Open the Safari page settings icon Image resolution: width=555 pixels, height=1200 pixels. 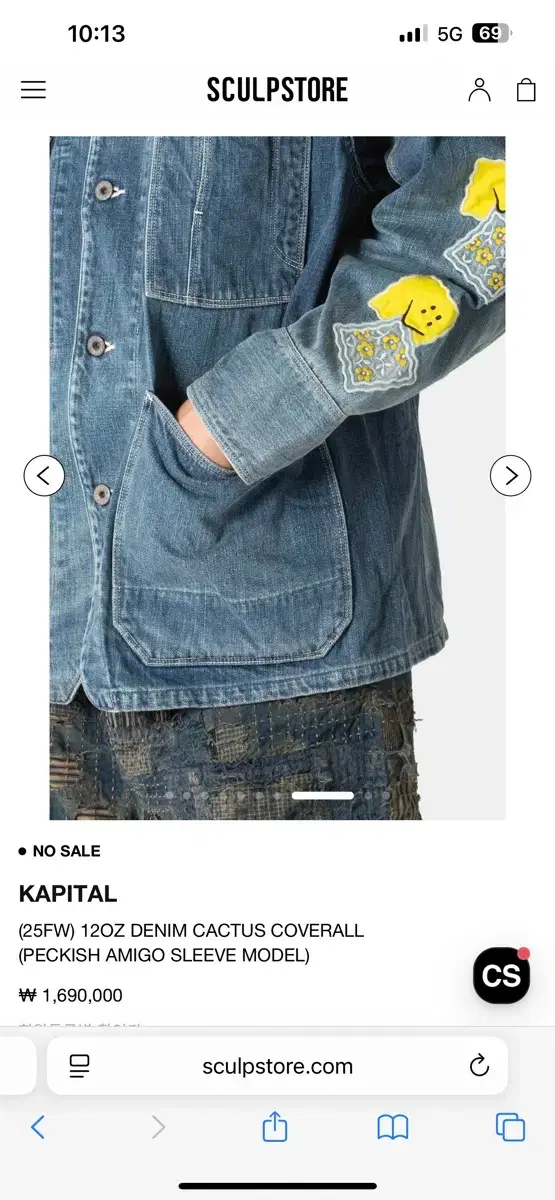pyautogui.click(x=80, y=1066)
